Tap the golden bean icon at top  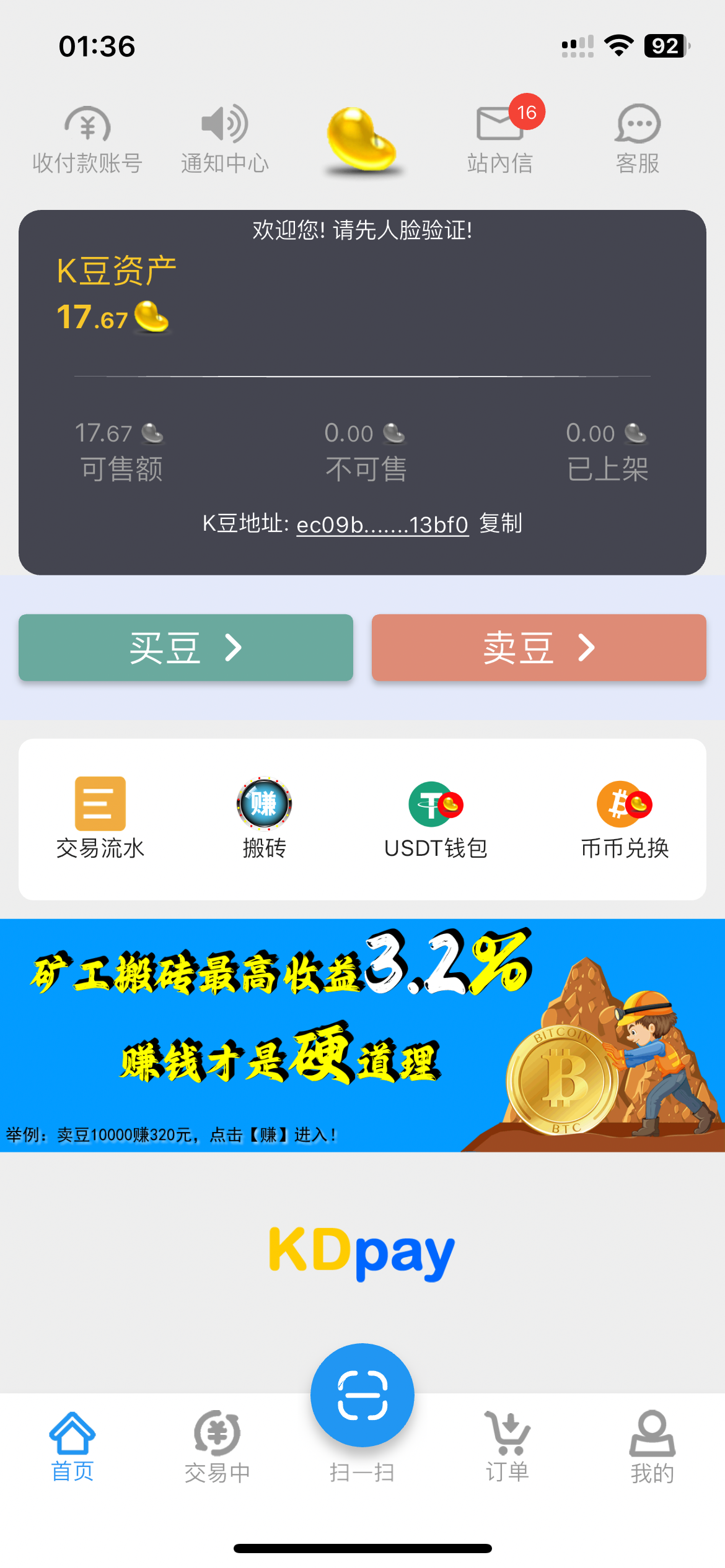(362, 141)
